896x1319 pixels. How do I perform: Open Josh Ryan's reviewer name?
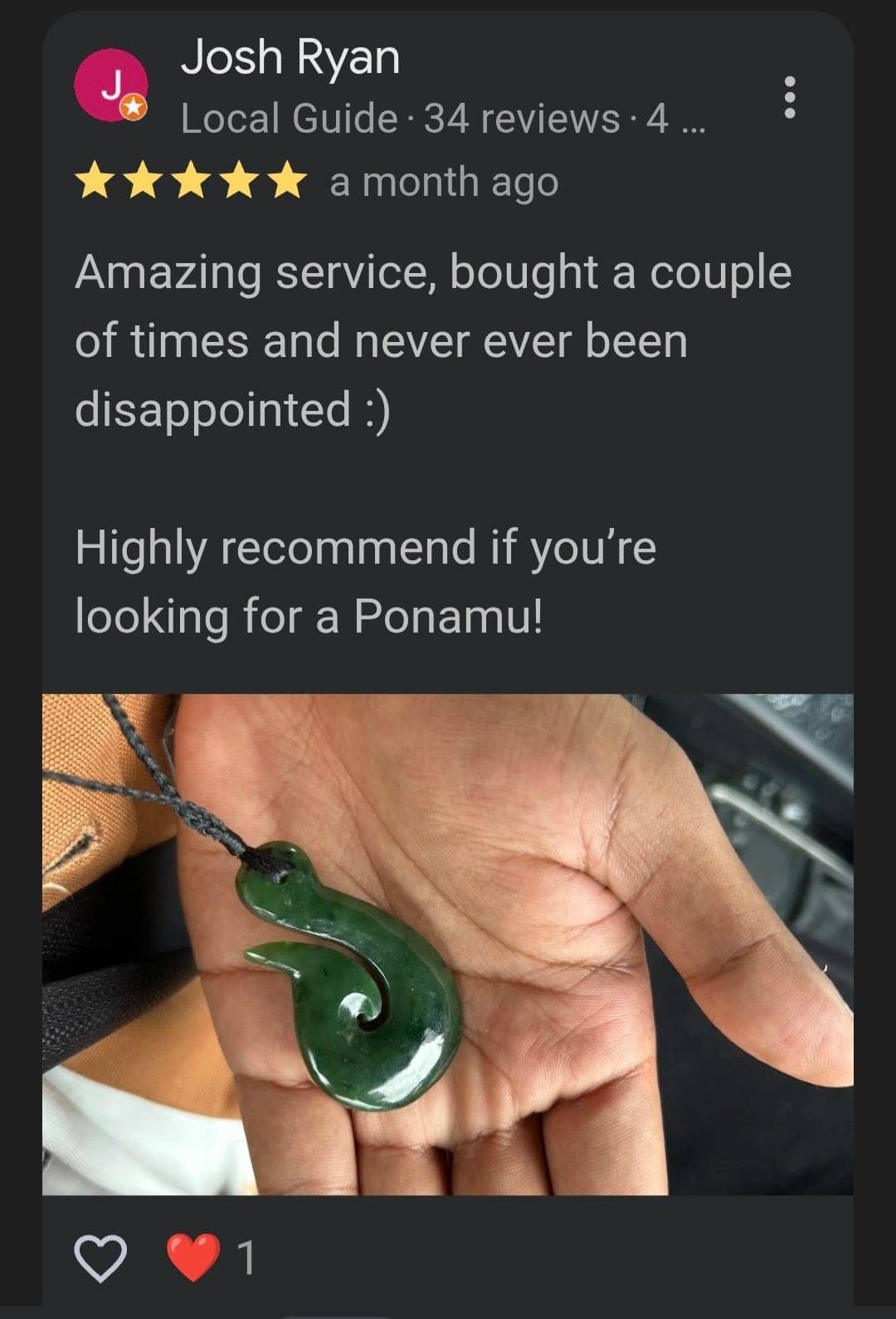[x=290, y=57]
